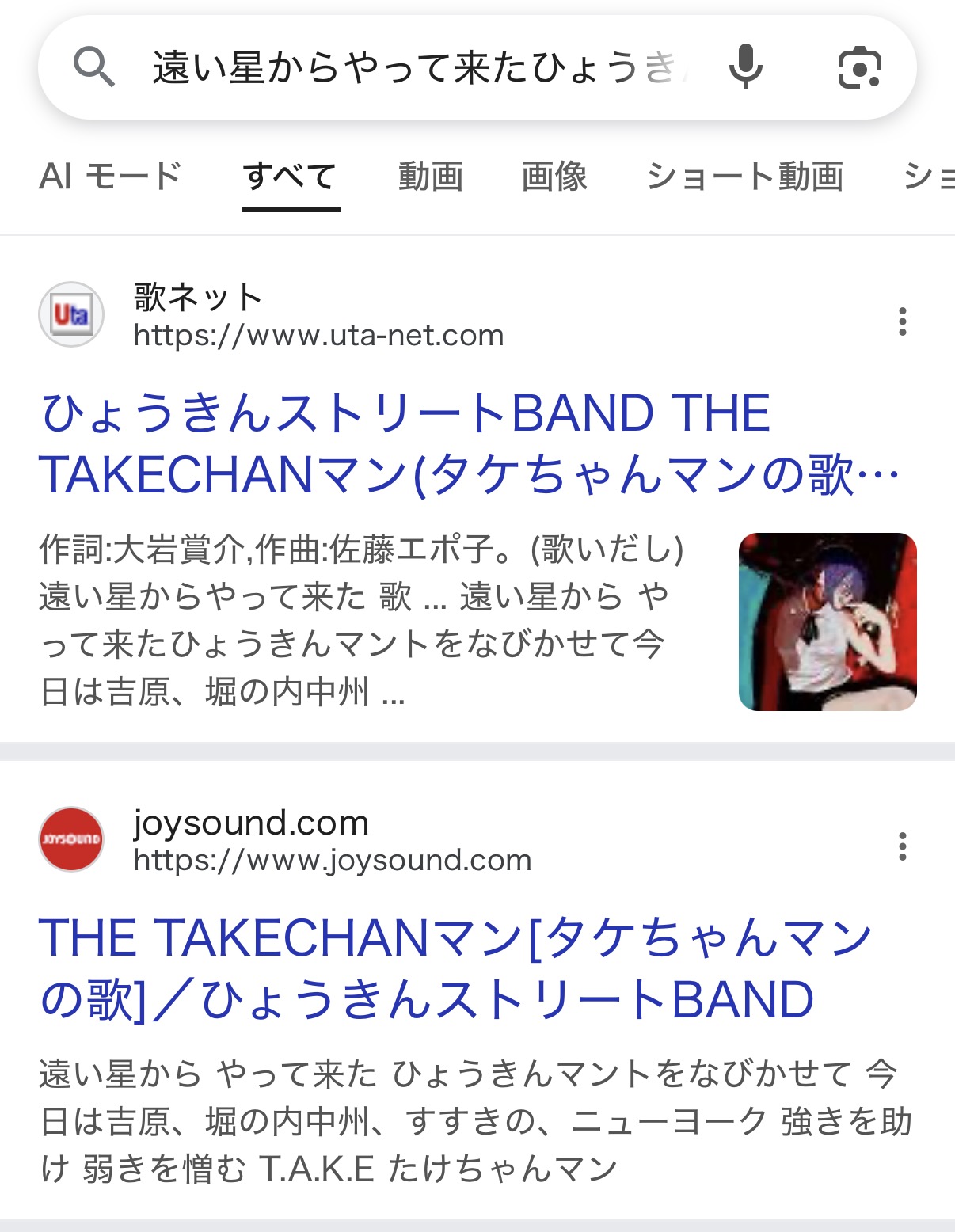955x1232 pixels.
Task: Open more options for the joysound.com result
Action: click(x=902, y=846)
